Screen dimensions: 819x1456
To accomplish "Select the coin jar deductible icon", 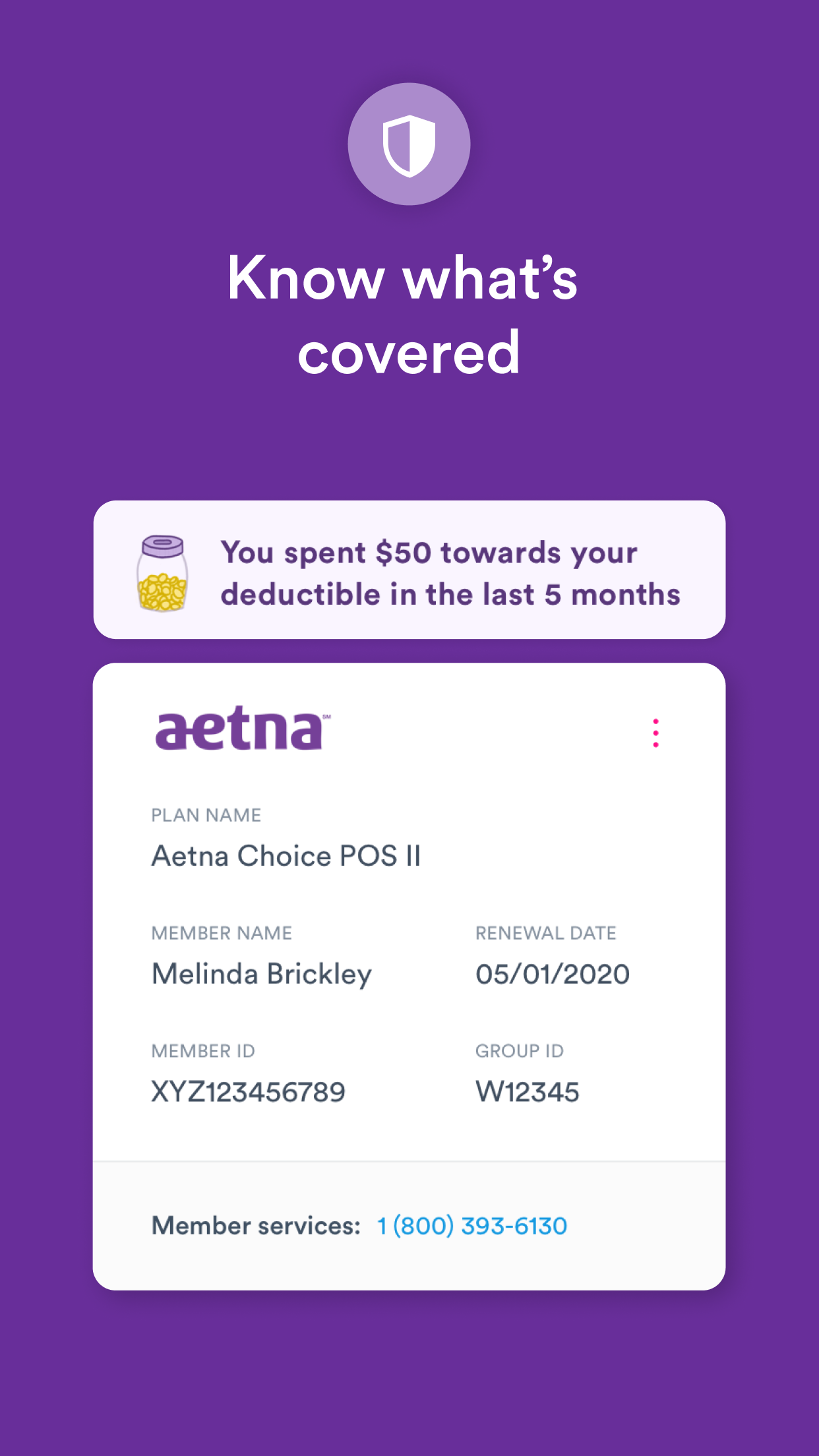I will coord(162,574).
